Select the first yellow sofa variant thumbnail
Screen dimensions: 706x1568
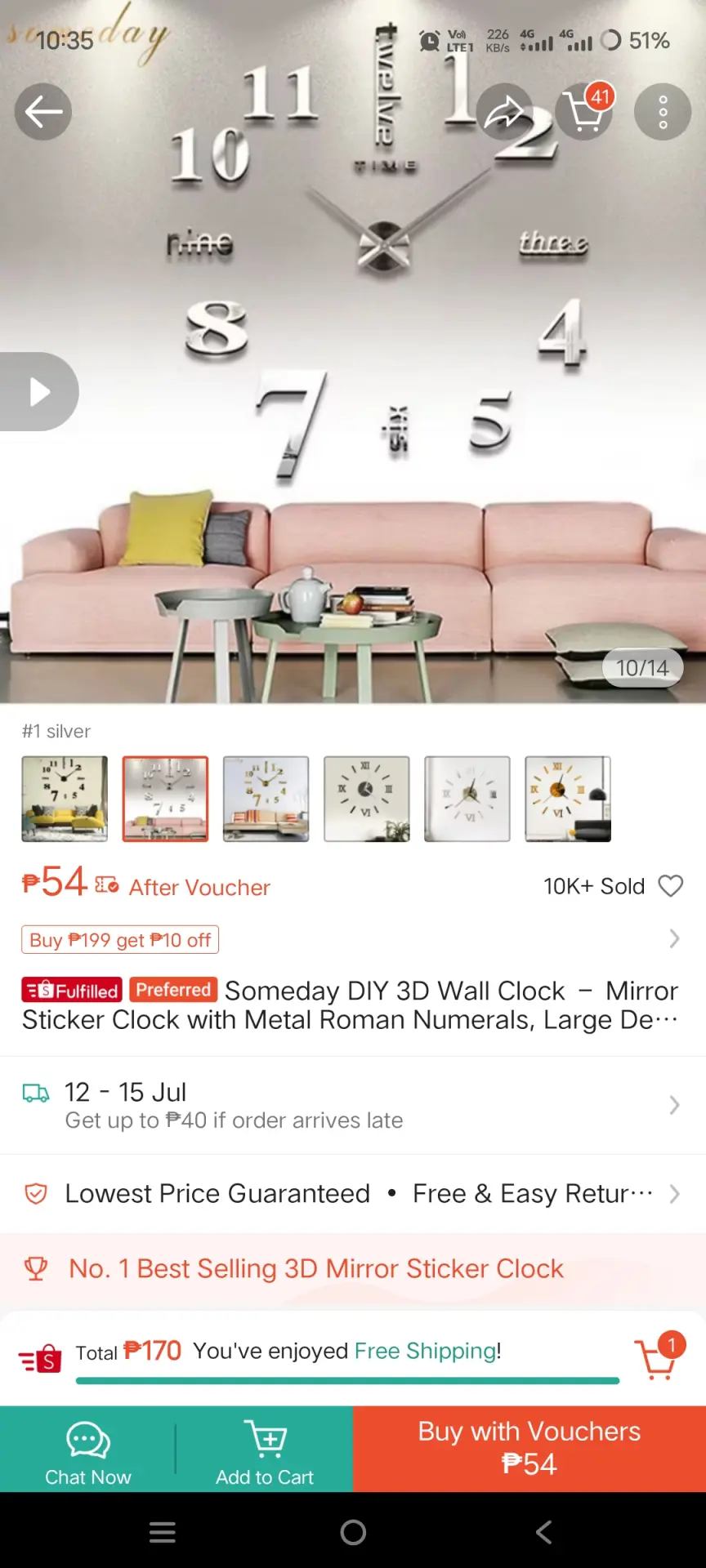click(65, 799)
